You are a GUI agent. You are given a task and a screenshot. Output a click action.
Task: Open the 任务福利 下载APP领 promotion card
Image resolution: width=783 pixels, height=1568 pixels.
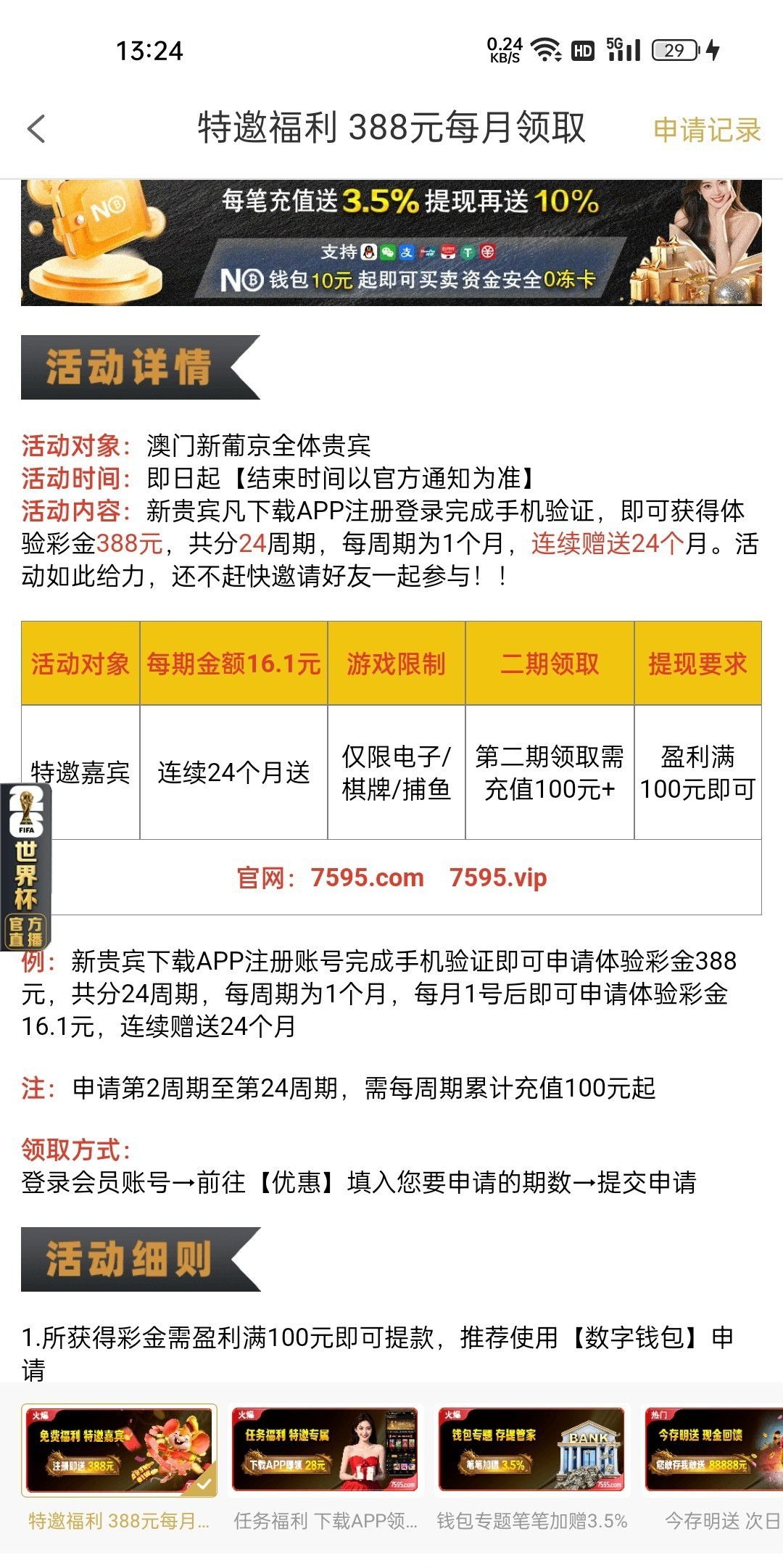[x=326, y=1469]
